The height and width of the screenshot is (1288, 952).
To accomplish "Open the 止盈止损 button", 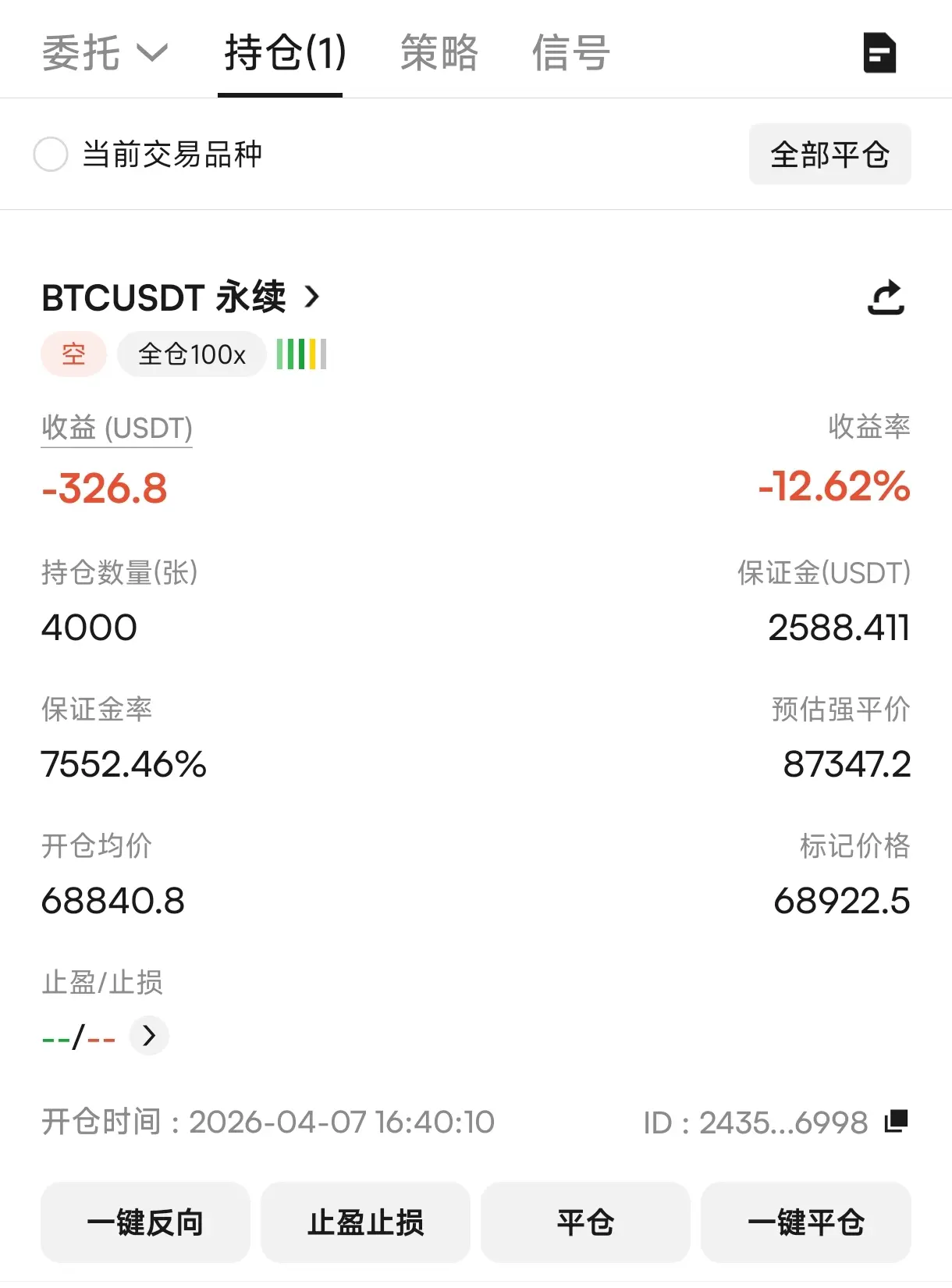I will tap(365, 1222).
